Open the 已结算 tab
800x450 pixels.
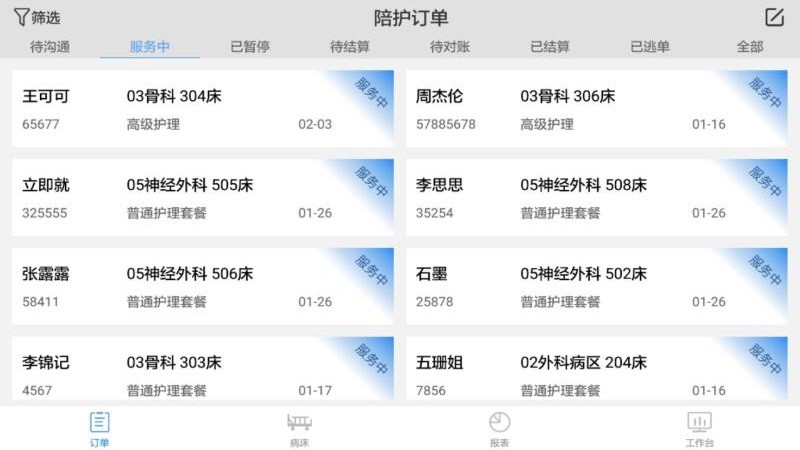click(550, 47)
